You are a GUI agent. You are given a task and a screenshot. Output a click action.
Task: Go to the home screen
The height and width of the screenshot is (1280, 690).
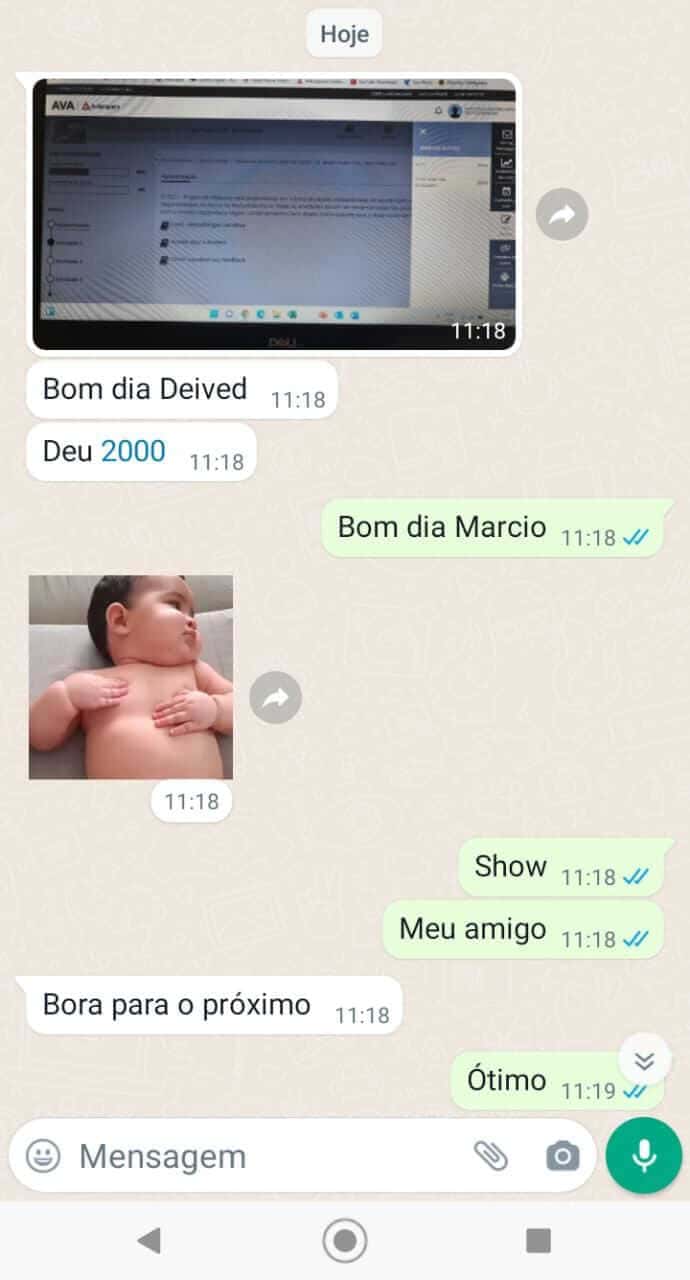[x=345, y=1241]
